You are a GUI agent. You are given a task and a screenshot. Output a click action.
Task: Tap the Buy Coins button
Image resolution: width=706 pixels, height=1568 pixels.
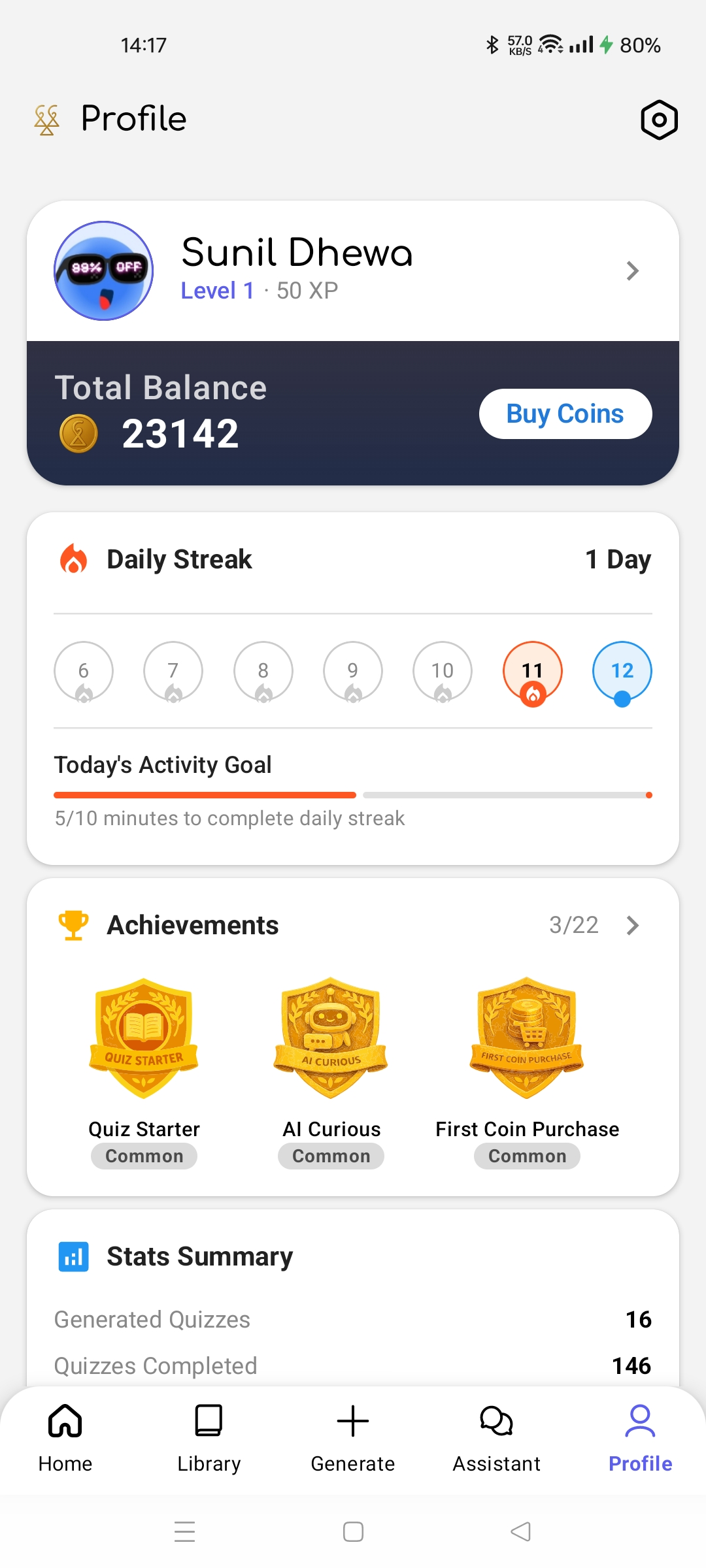coord(565,414)
